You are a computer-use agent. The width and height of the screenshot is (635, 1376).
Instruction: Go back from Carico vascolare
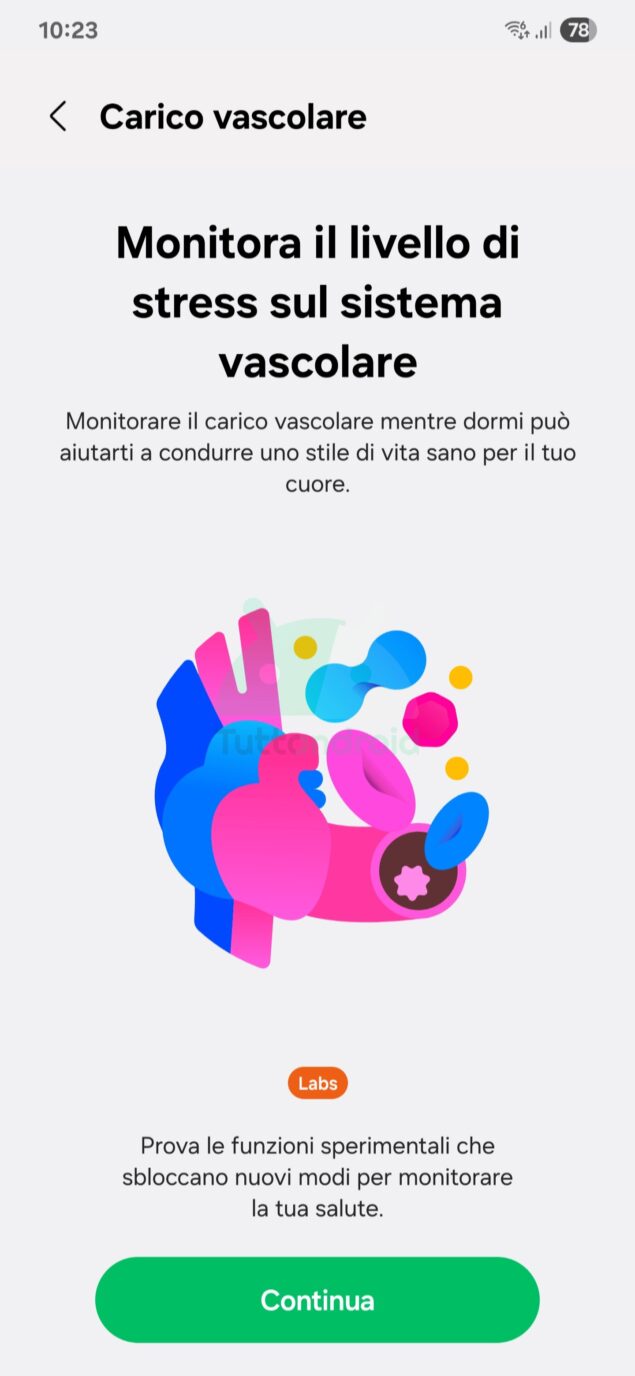pos(58,117)
